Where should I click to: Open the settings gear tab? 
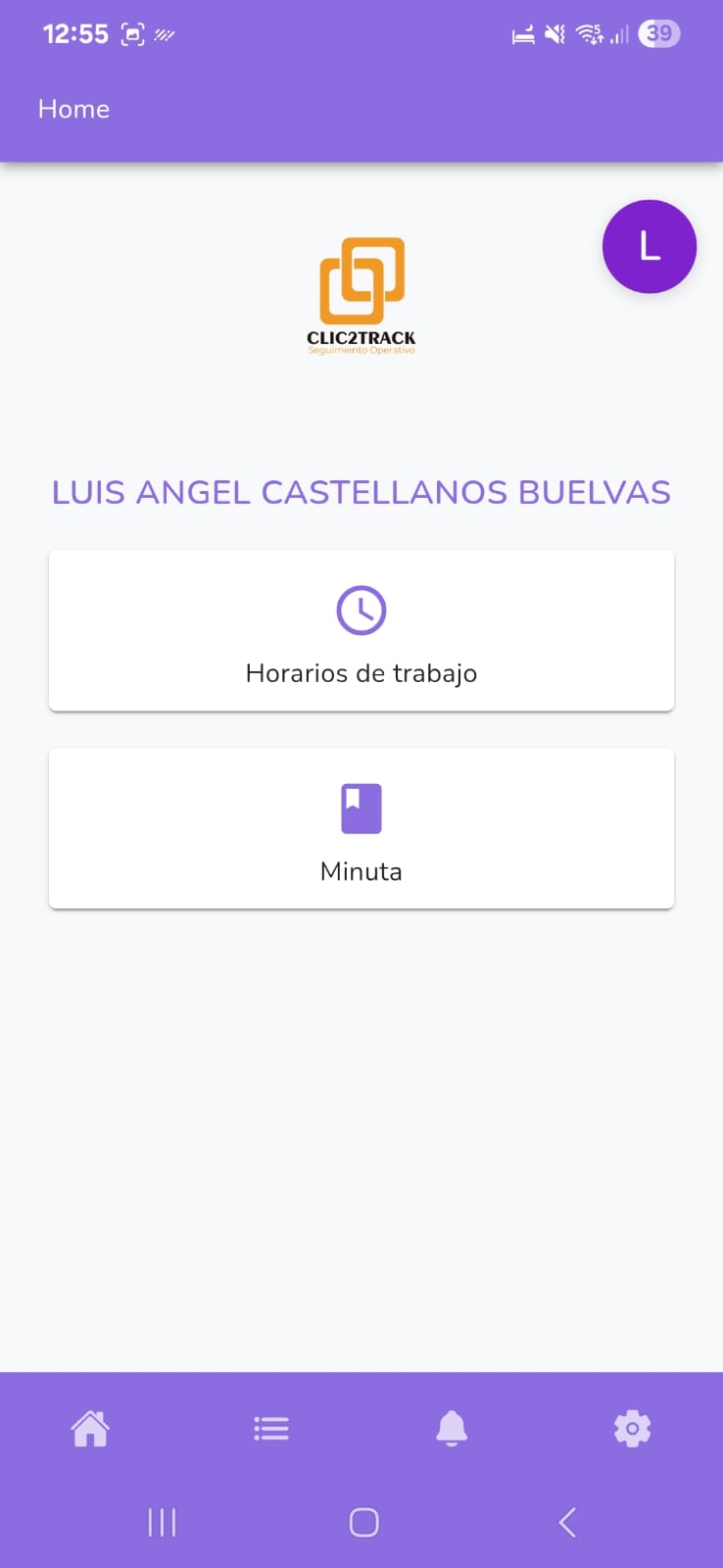pyautogui.click(x=632, y=1429)
